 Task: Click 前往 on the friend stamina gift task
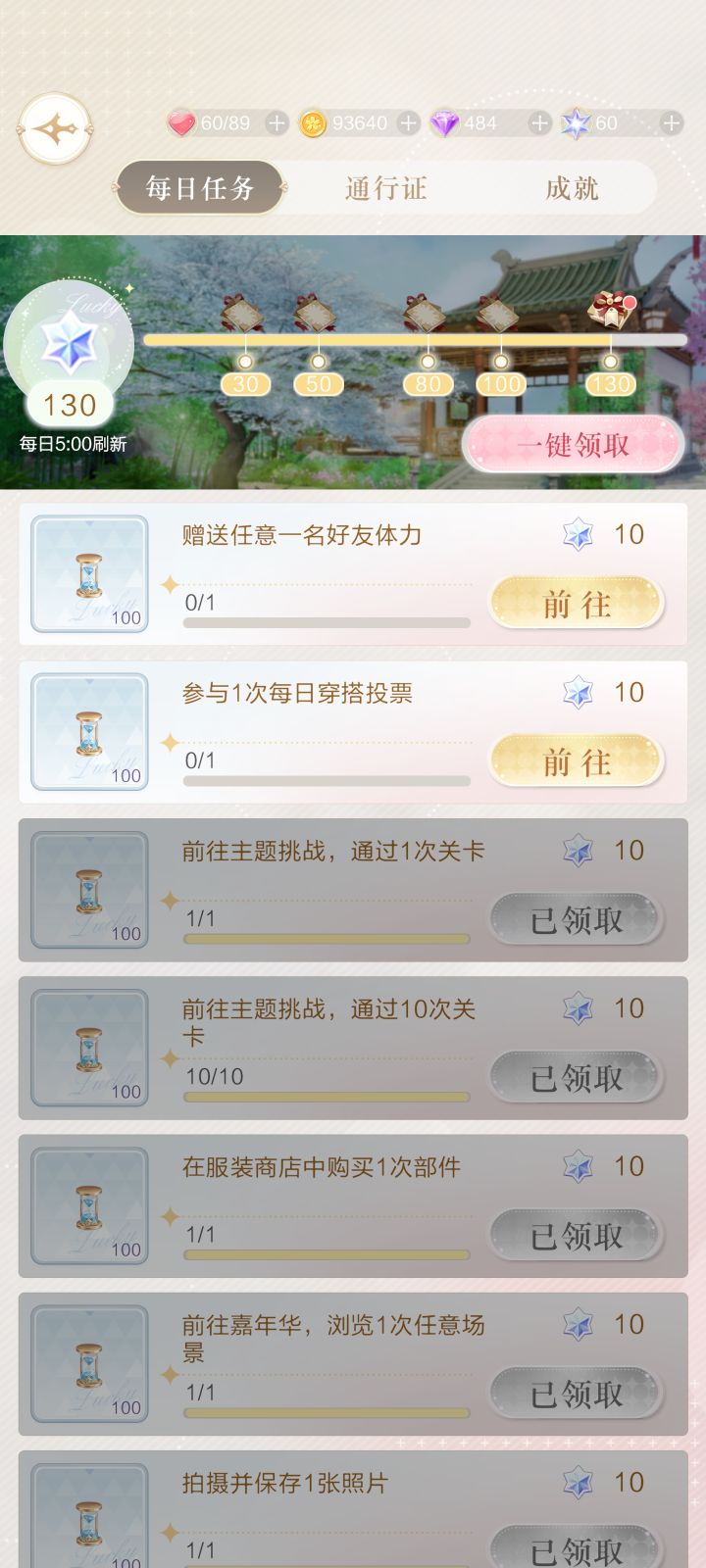[577, 603]
